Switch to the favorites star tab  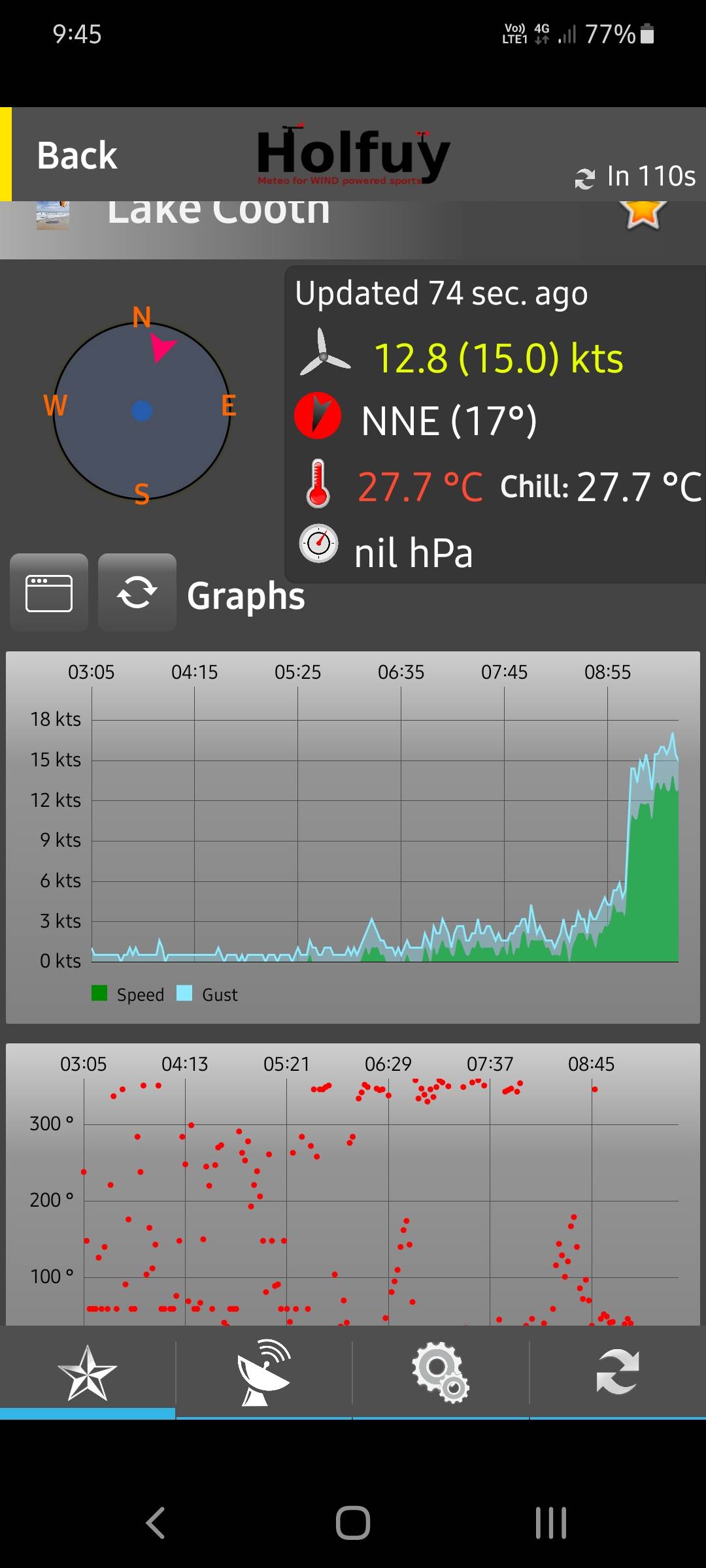click(x=88, y=1372)
